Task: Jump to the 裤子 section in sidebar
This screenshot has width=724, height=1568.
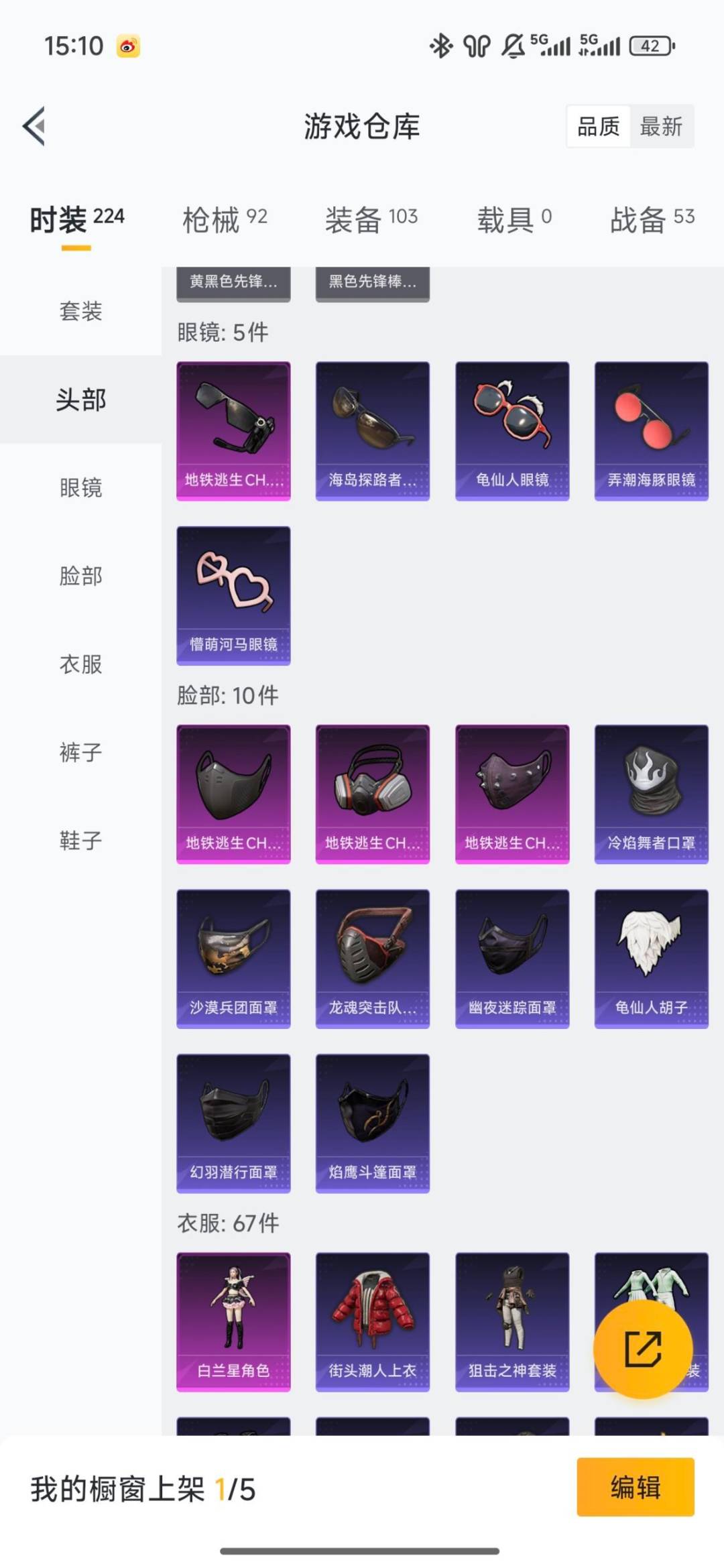Action: tap(80, 752)
